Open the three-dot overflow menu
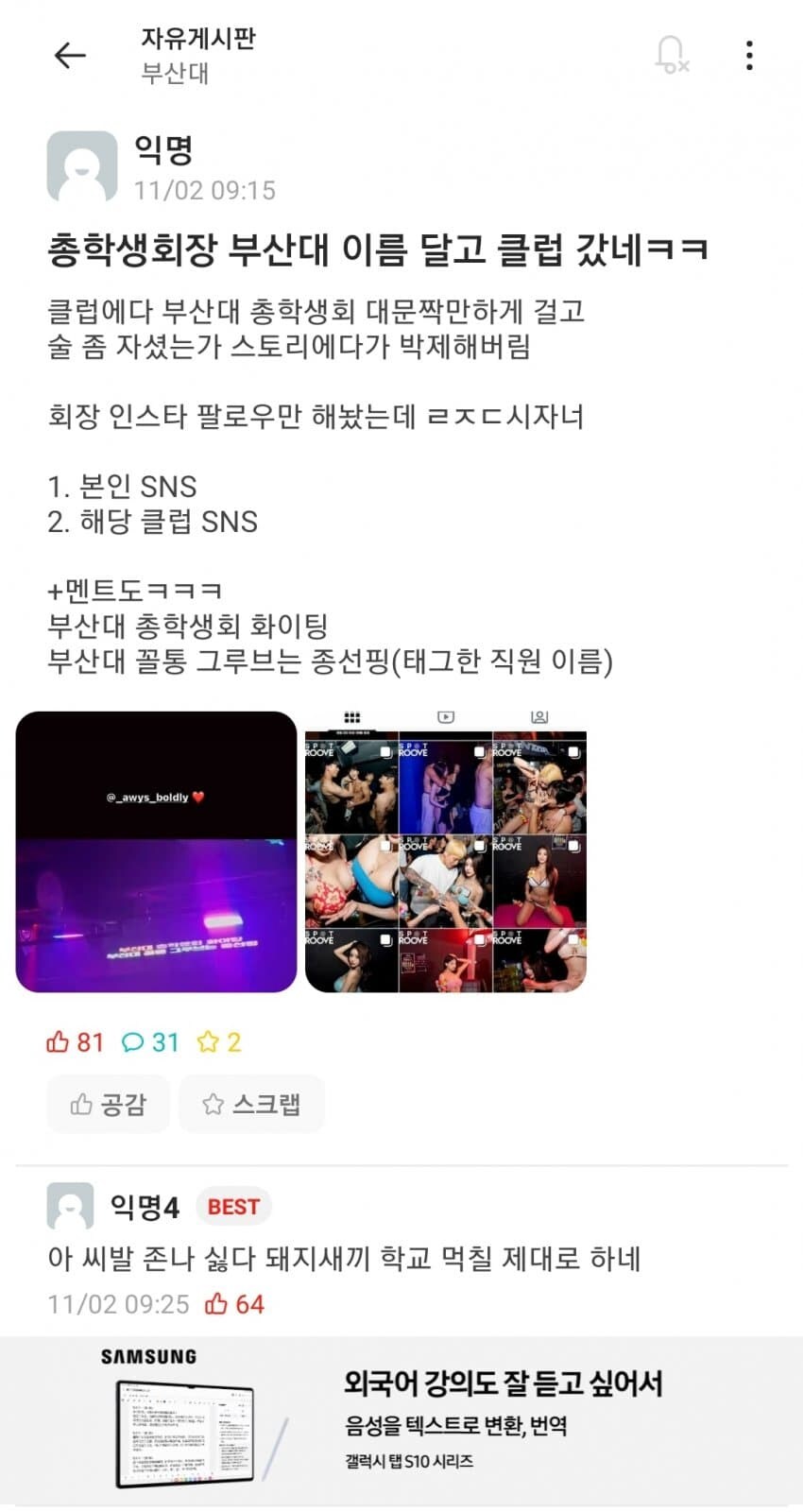This screenshot has width=803, height=1512. pyautogui.click(x=749, y=56)
